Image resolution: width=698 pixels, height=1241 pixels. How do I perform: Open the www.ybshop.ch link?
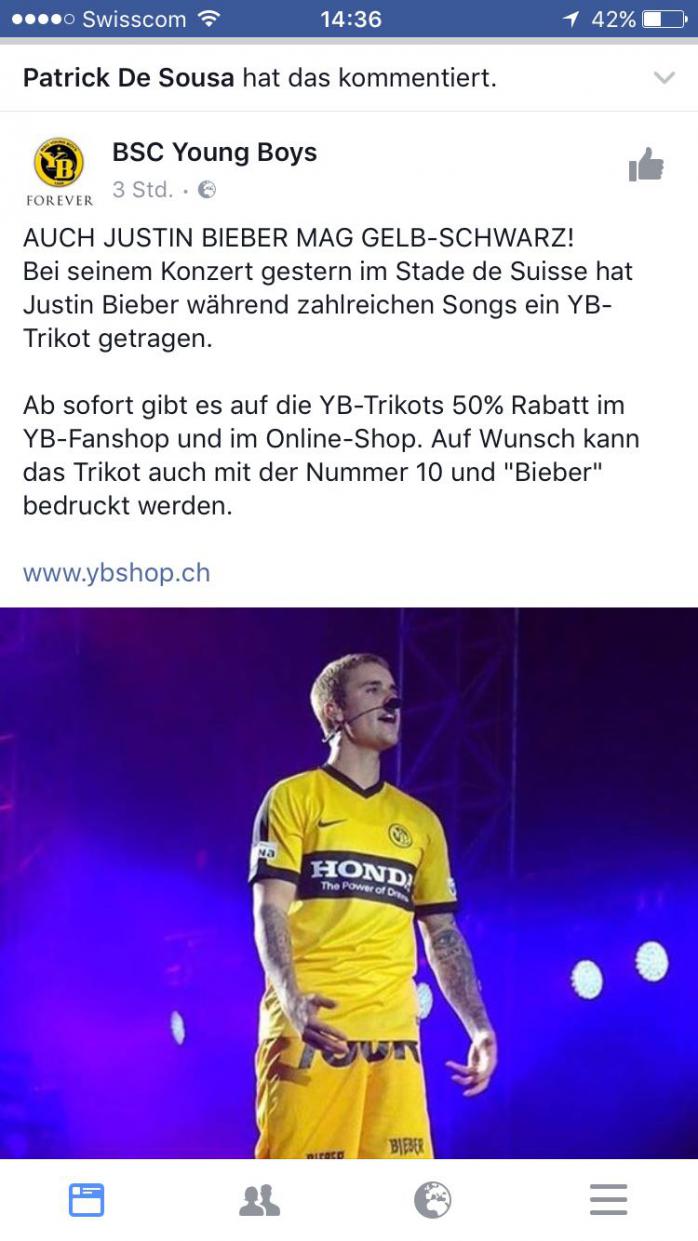coord(116,573)
